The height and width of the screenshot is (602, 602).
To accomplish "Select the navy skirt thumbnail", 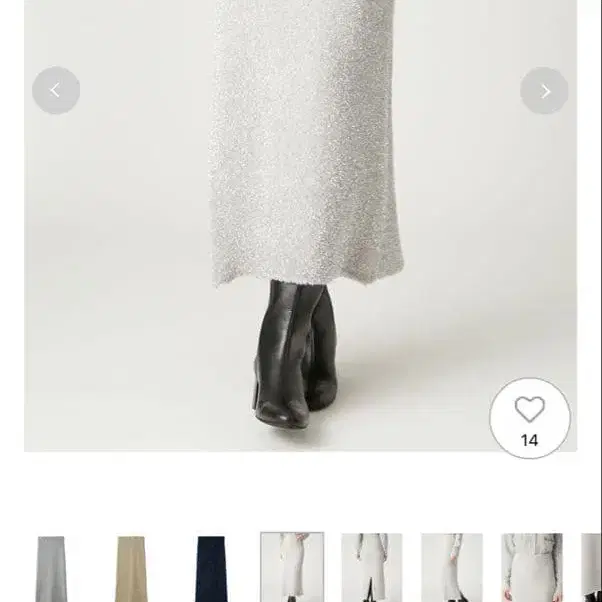I will (x=211, y=568).
